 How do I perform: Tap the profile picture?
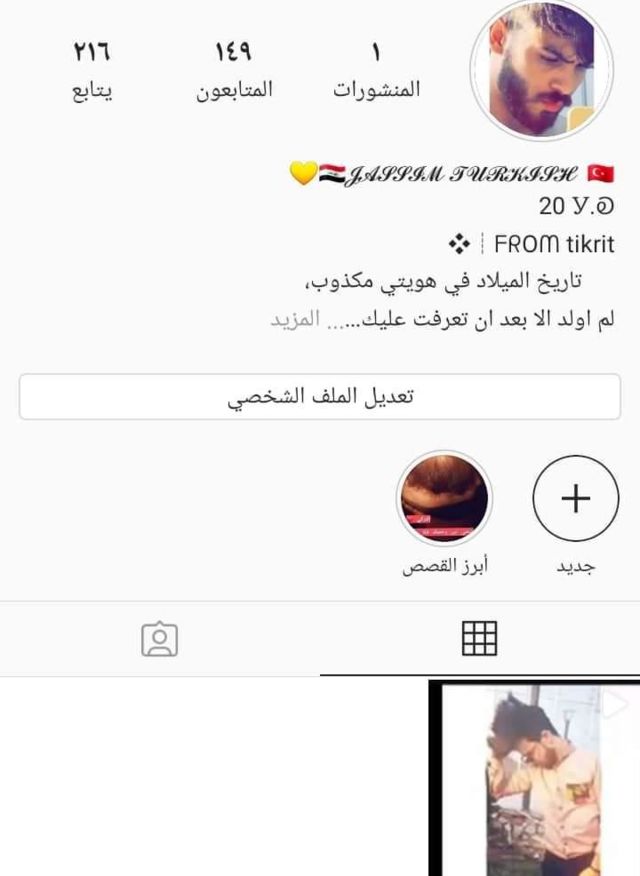541,72
